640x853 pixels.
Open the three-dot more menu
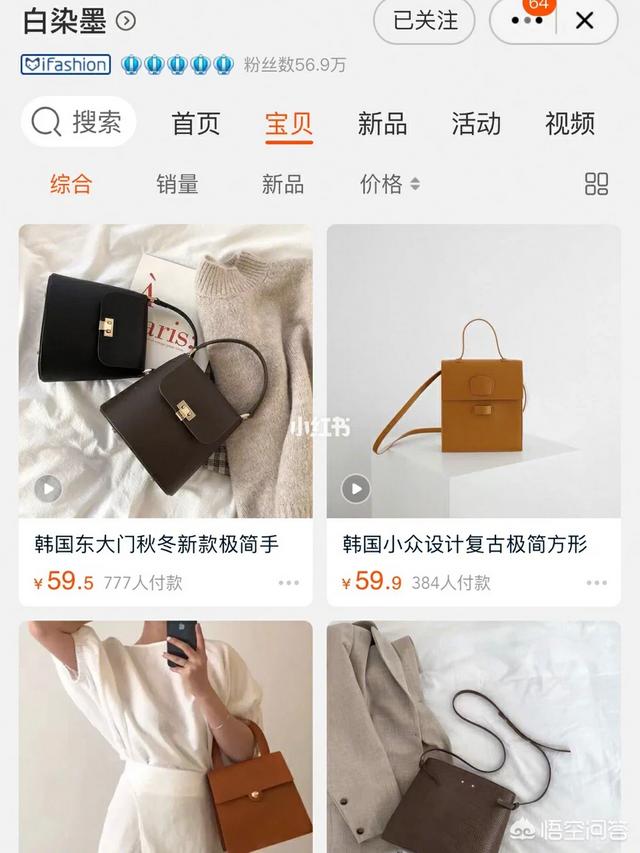pyautogui.click(x=527, y=20)
